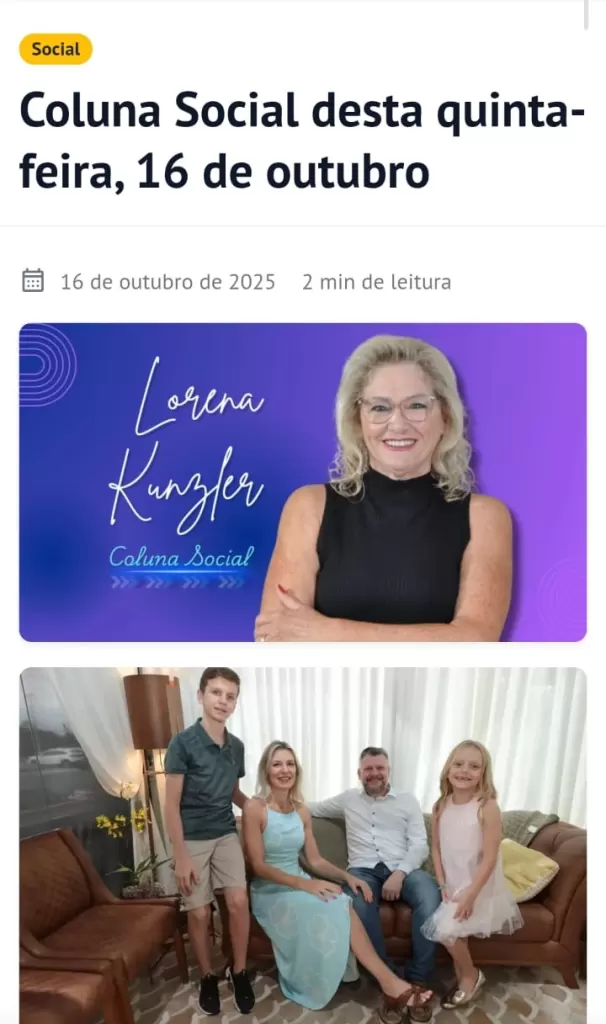606x1024 pixels.
Task: Open the Social category tag
Action: [56, 49]
